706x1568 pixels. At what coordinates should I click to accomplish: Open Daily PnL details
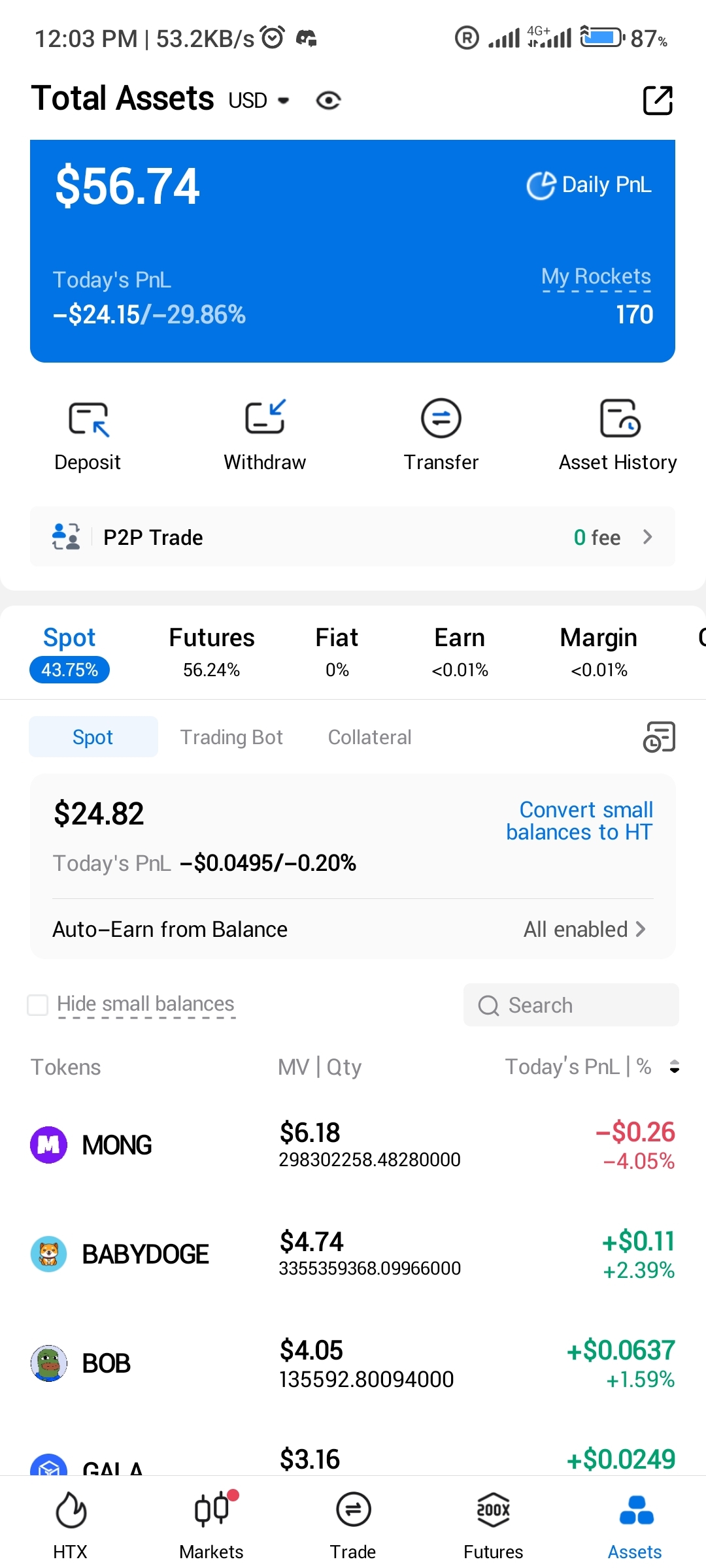[587, 185]
